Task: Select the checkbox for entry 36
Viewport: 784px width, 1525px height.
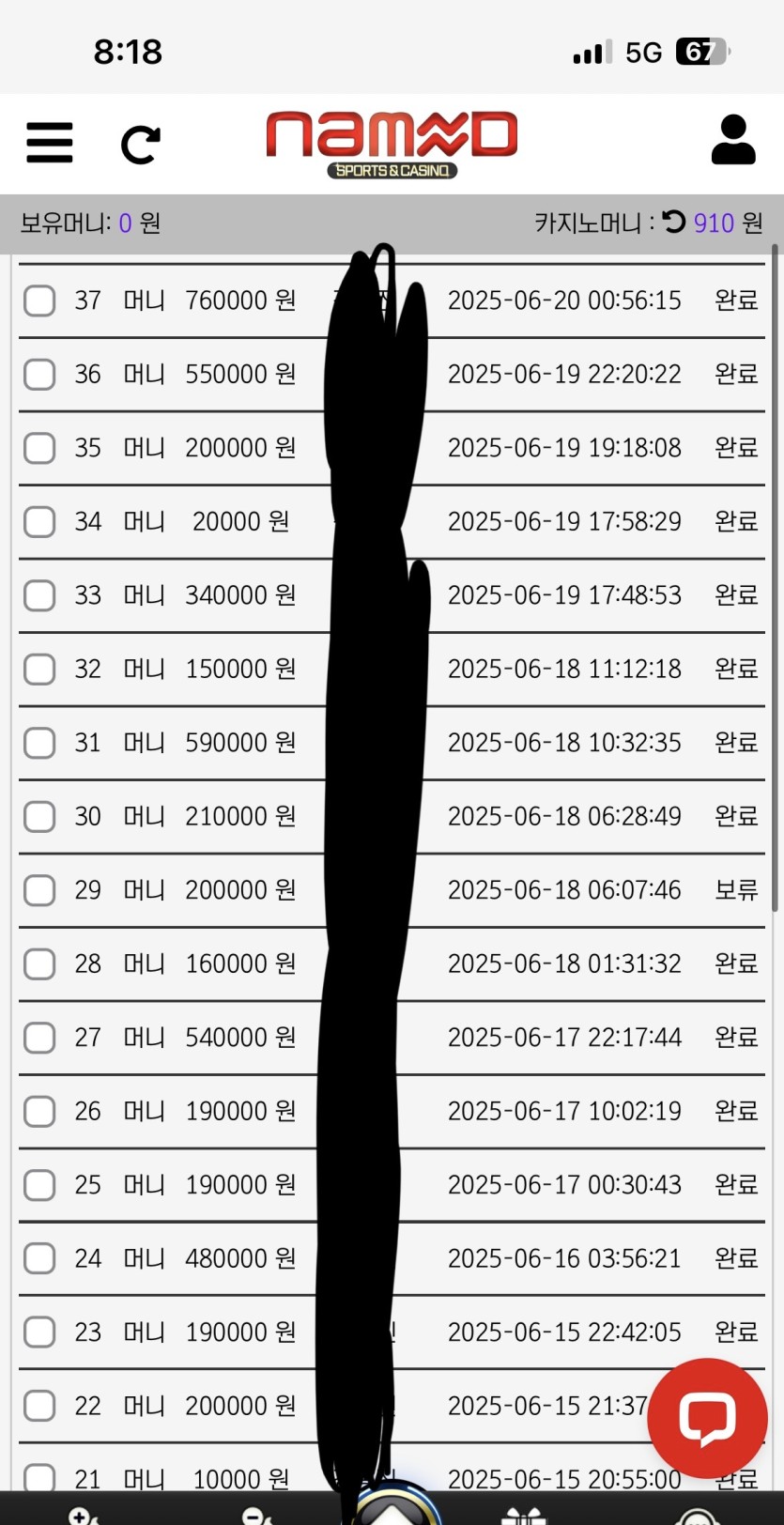Action: coord(39,375)
